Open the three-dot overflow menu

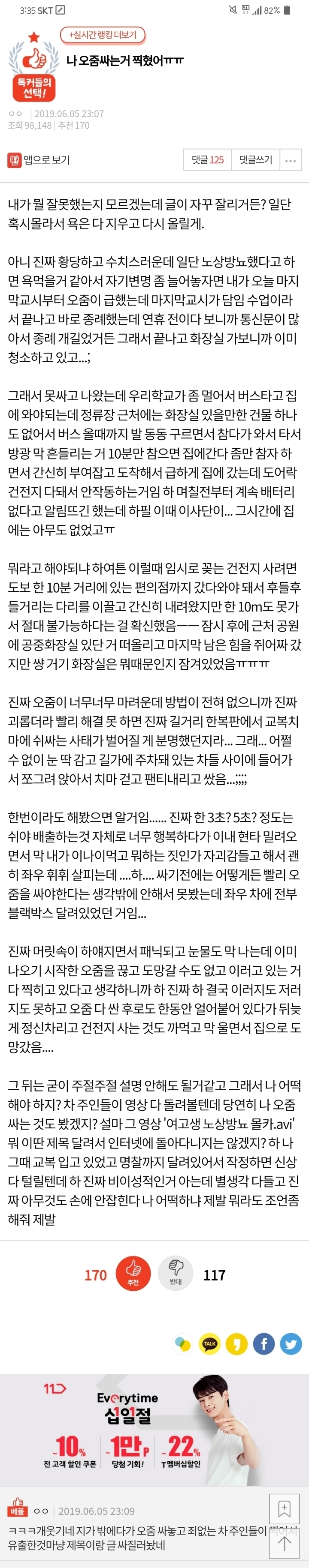coord(291,160)
